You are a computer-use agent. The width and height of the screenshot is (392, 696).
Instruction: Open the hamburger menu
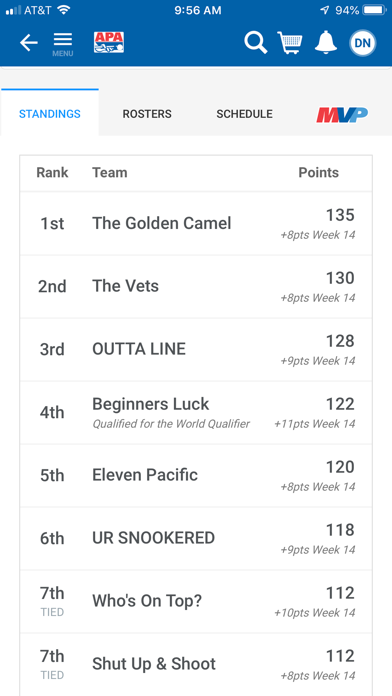pos(63,44)
